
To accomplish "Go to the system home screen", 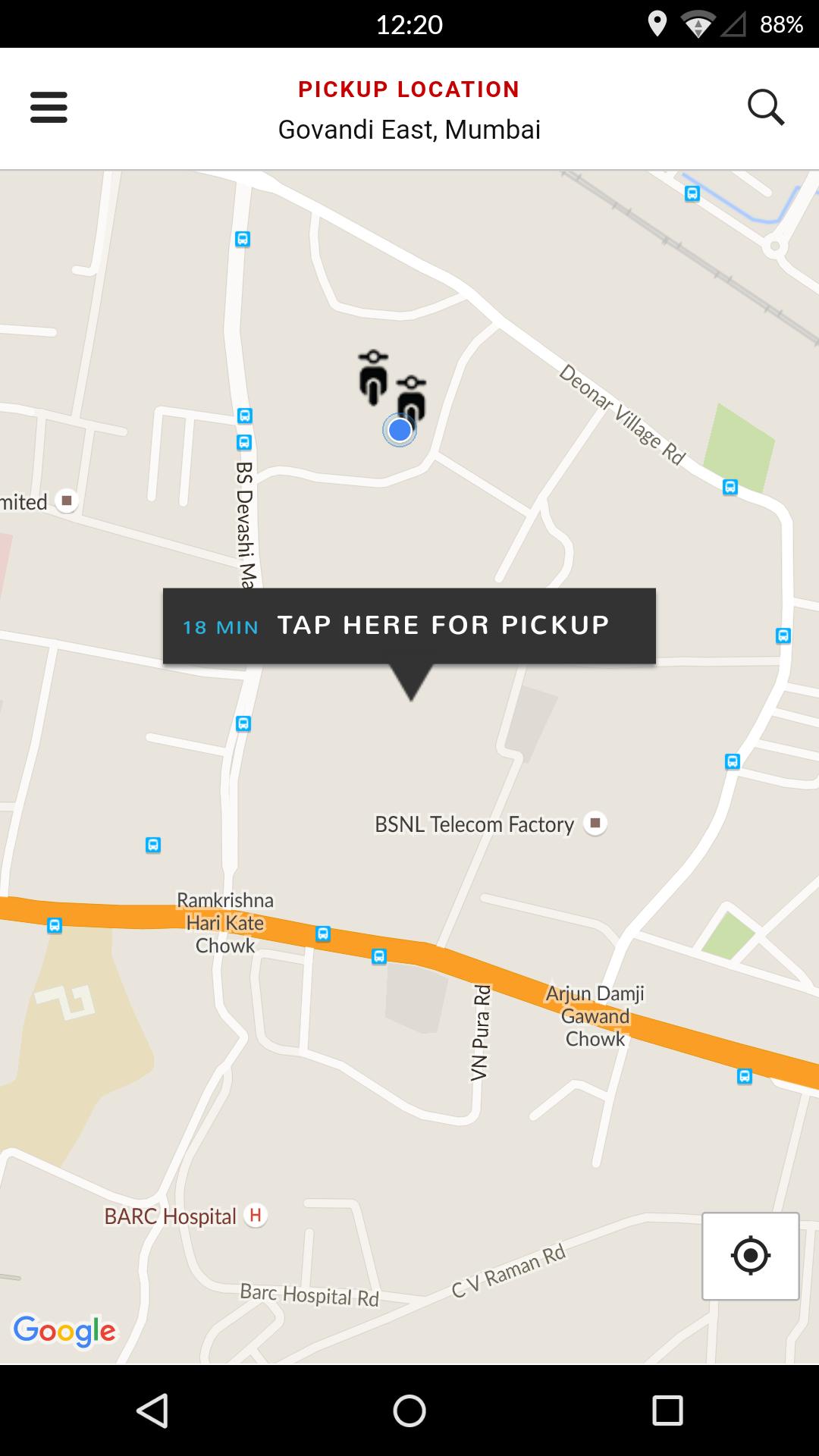I will point(409,1410).
